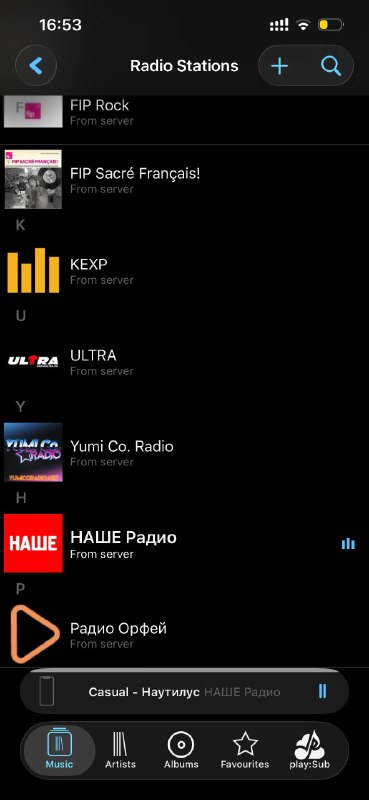Switch to the Artists tab

[120, 750]
